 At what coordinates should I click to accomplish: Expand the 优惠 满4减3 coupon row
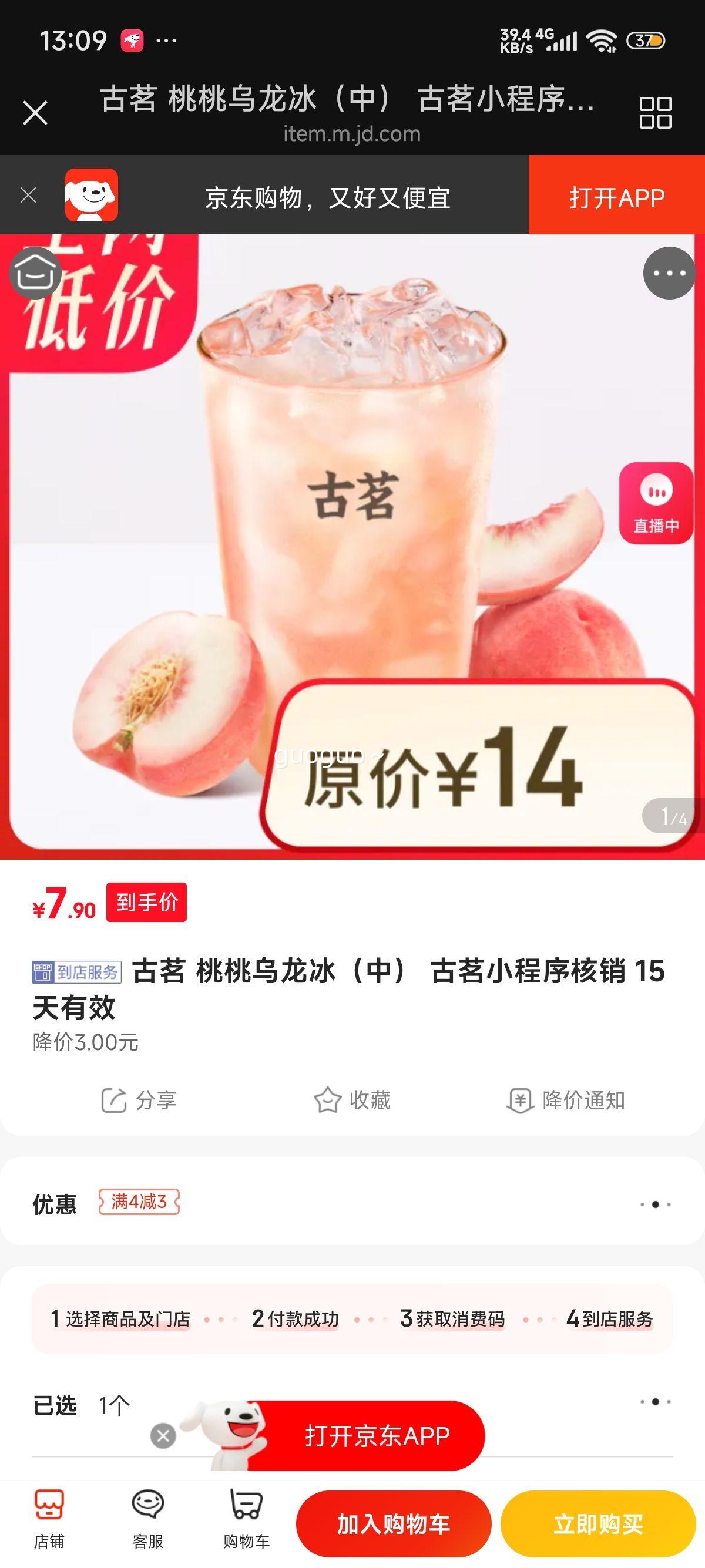pos(352,1204)
